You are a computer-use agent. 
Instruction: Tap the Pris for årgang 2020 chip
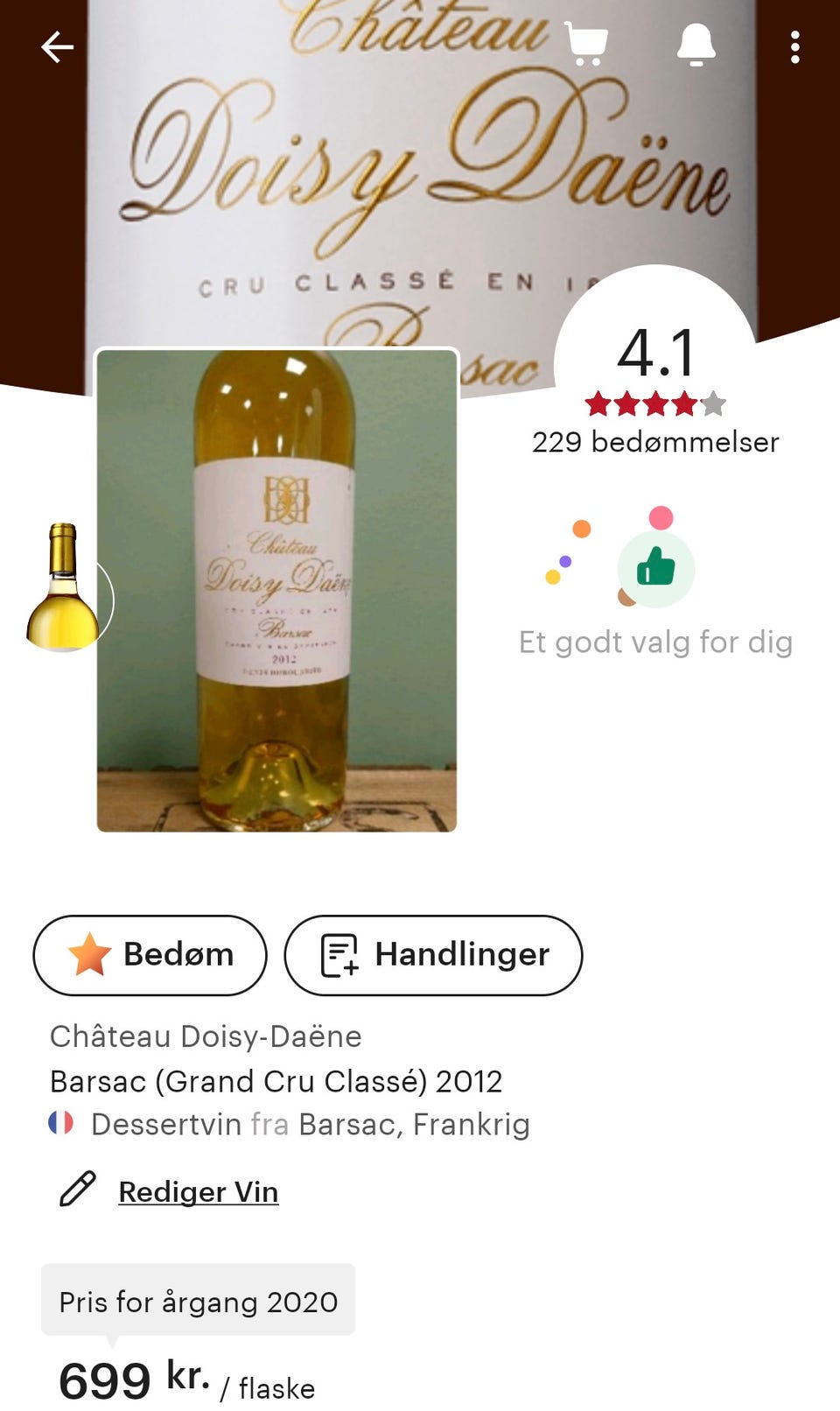(x=197, y=1302)
